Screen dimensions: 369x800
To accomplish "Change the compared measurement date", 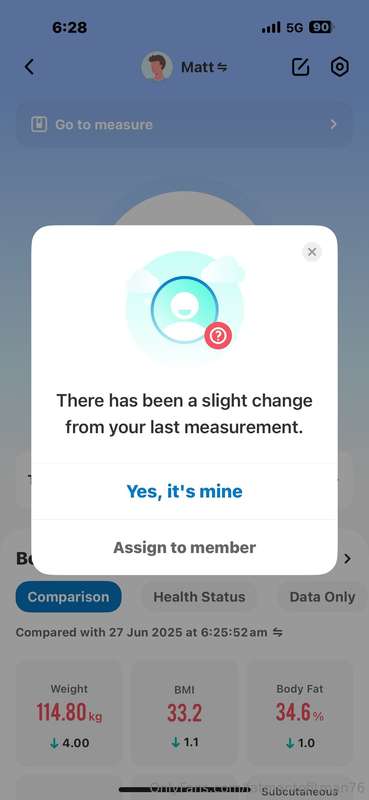I will [x=278, y=633].
